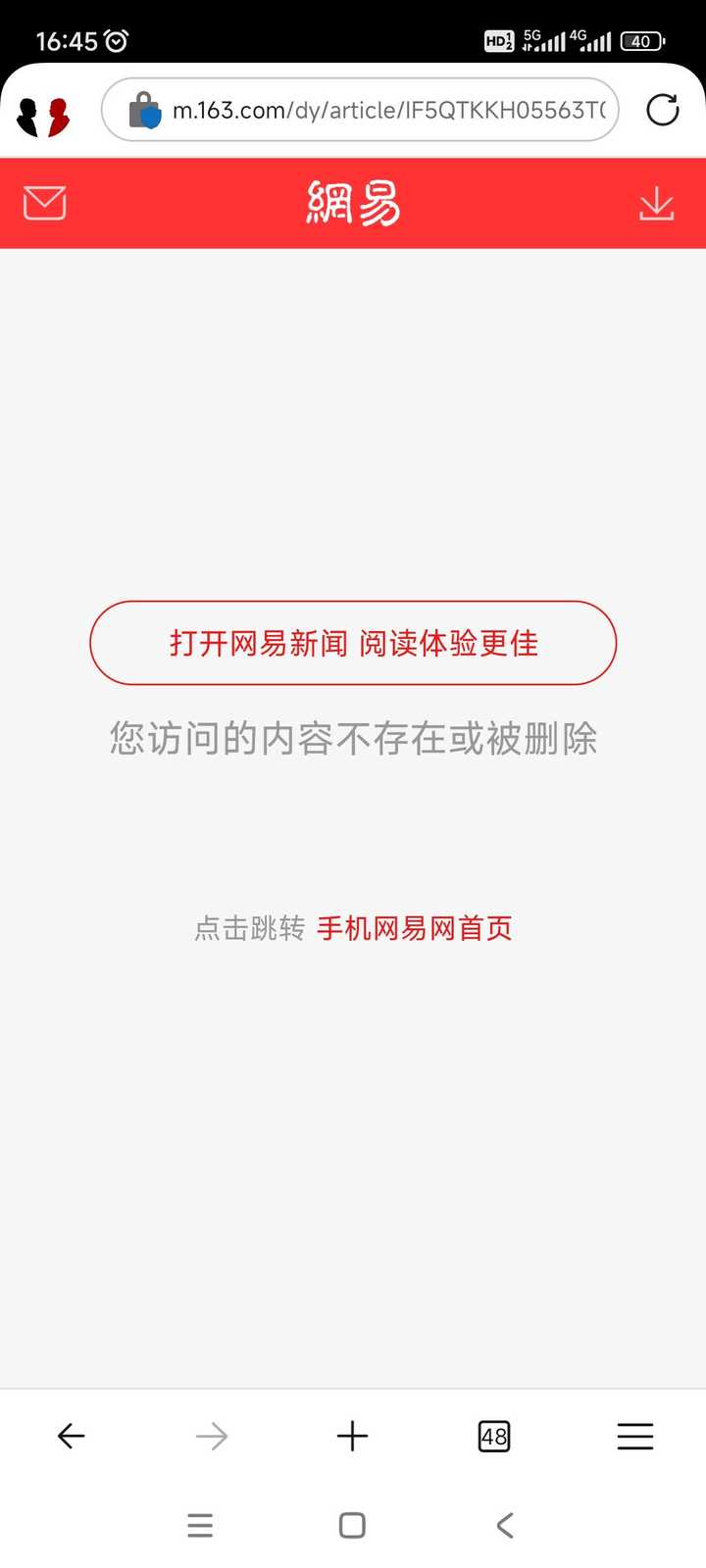The height and width of the screenshot is (1568, 706).
Task: Open the browser hamburger menu
Action: [635, 1437]
